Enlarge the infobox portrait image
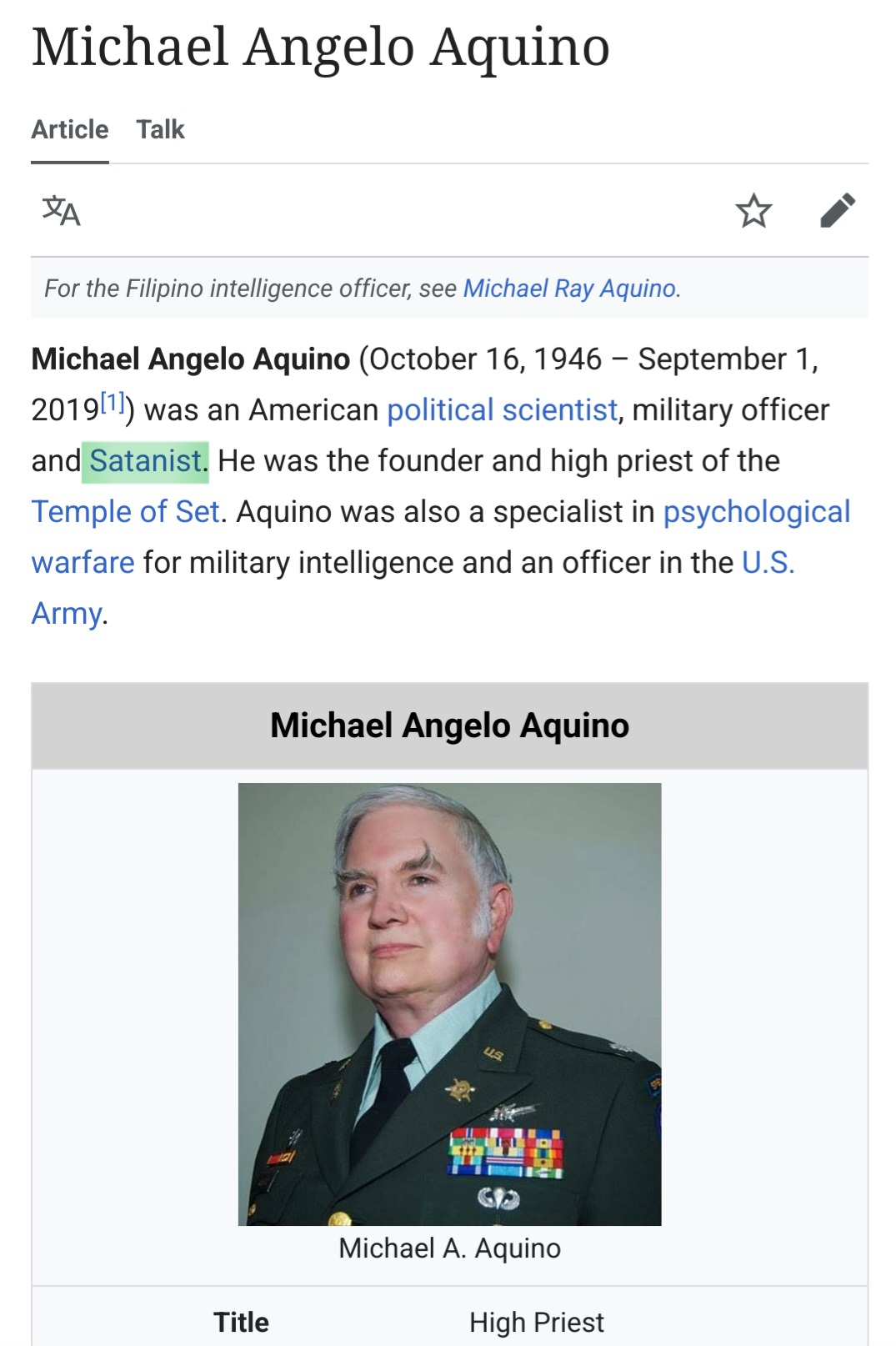The width and height of the screenshot is (896, 1346). coord(449,1003)
